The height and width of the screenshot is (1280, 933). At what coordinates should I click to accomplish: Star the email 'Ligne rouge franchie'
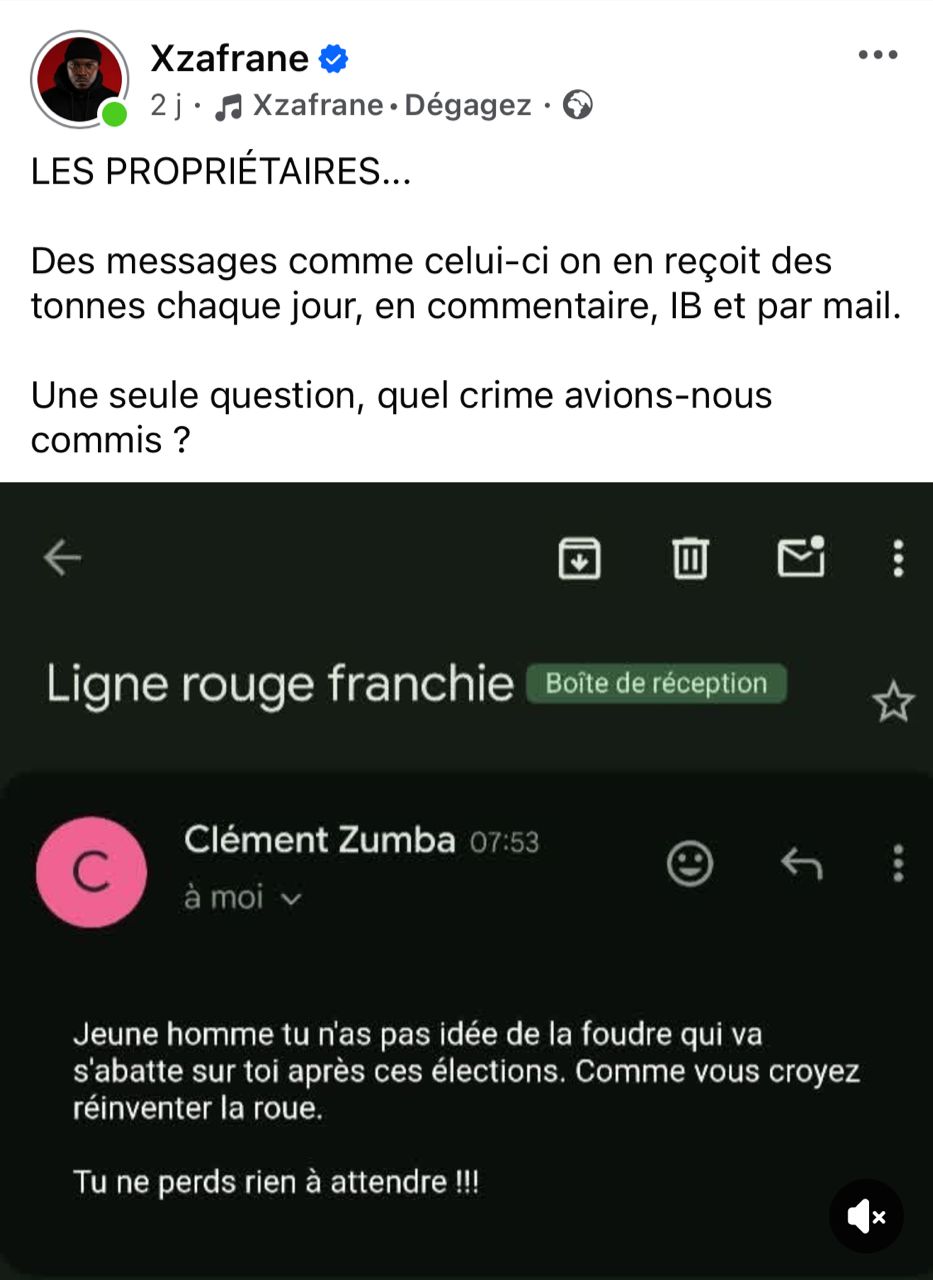pos(894,700)
